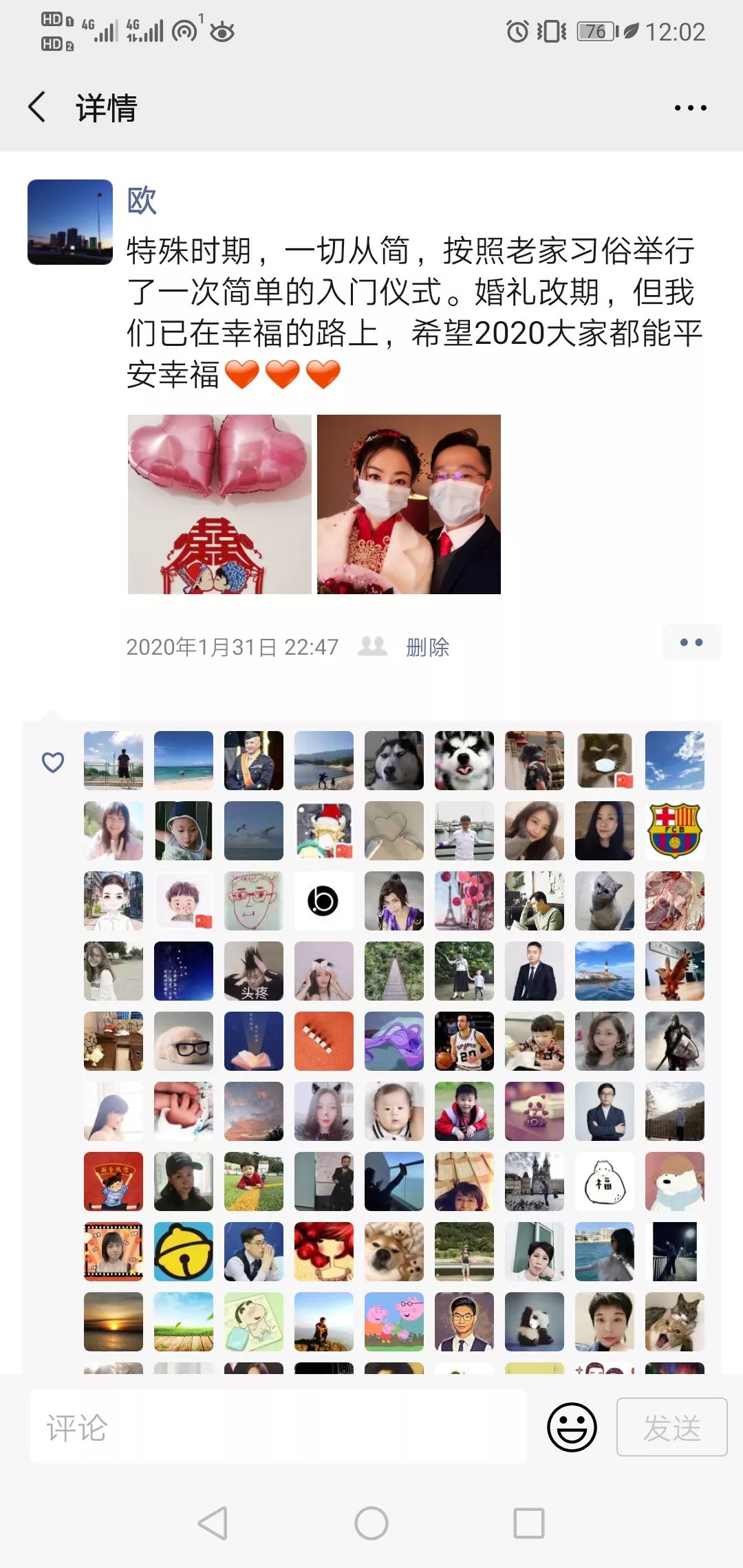The image size is (743, 1568).
Task: Open the Spurs basketball player avatar profile
Action: click(464, 1041)
